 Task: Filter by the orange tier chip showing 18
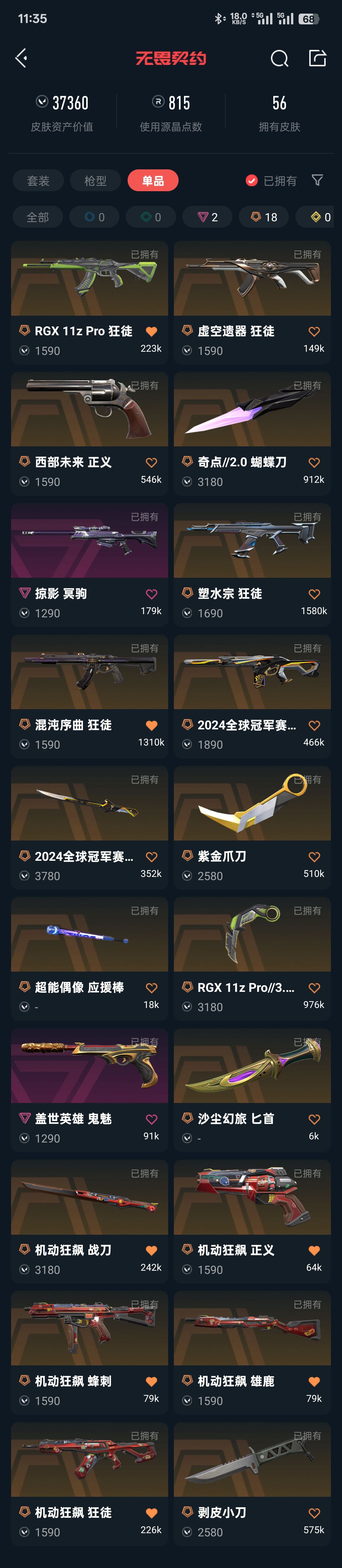(x=263, y=217)
